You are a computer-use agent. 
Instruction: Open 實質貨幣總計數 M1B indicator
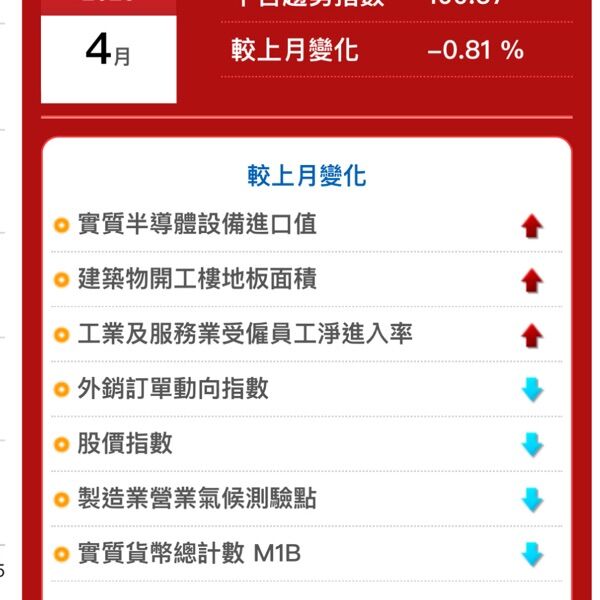click(189, 552)
